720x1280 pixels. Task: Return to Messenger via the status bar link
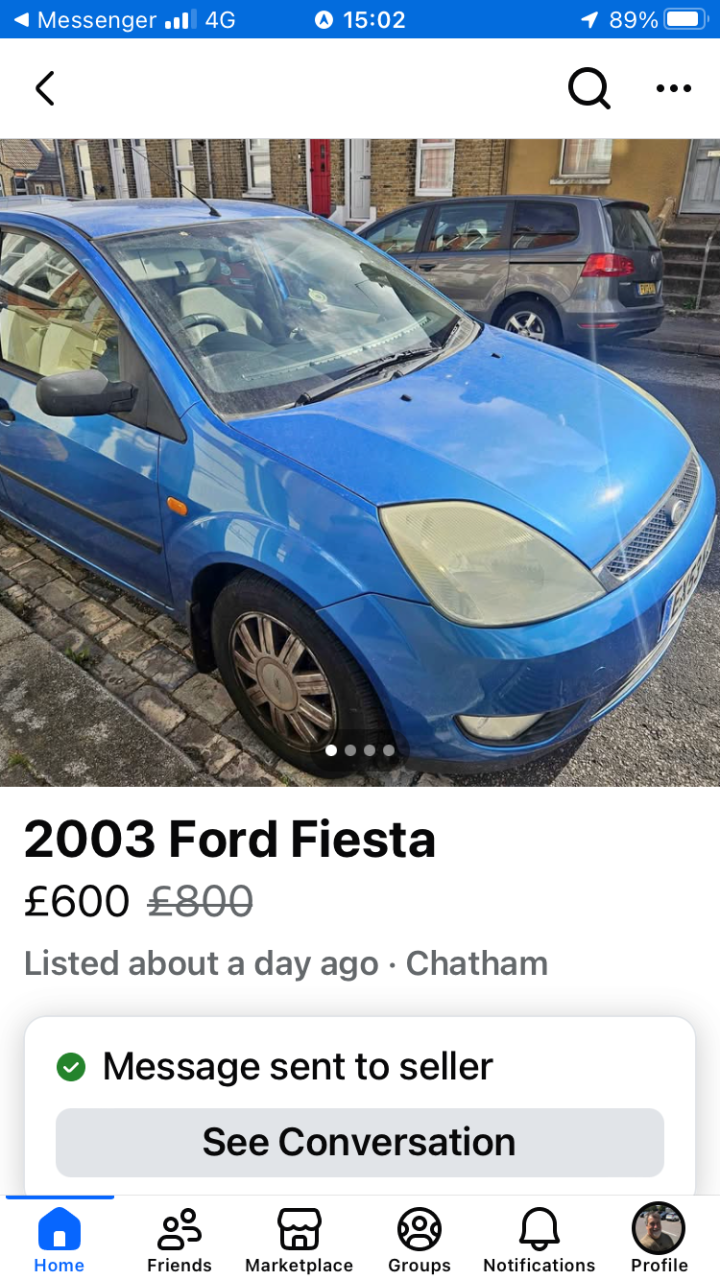point(84,19)
